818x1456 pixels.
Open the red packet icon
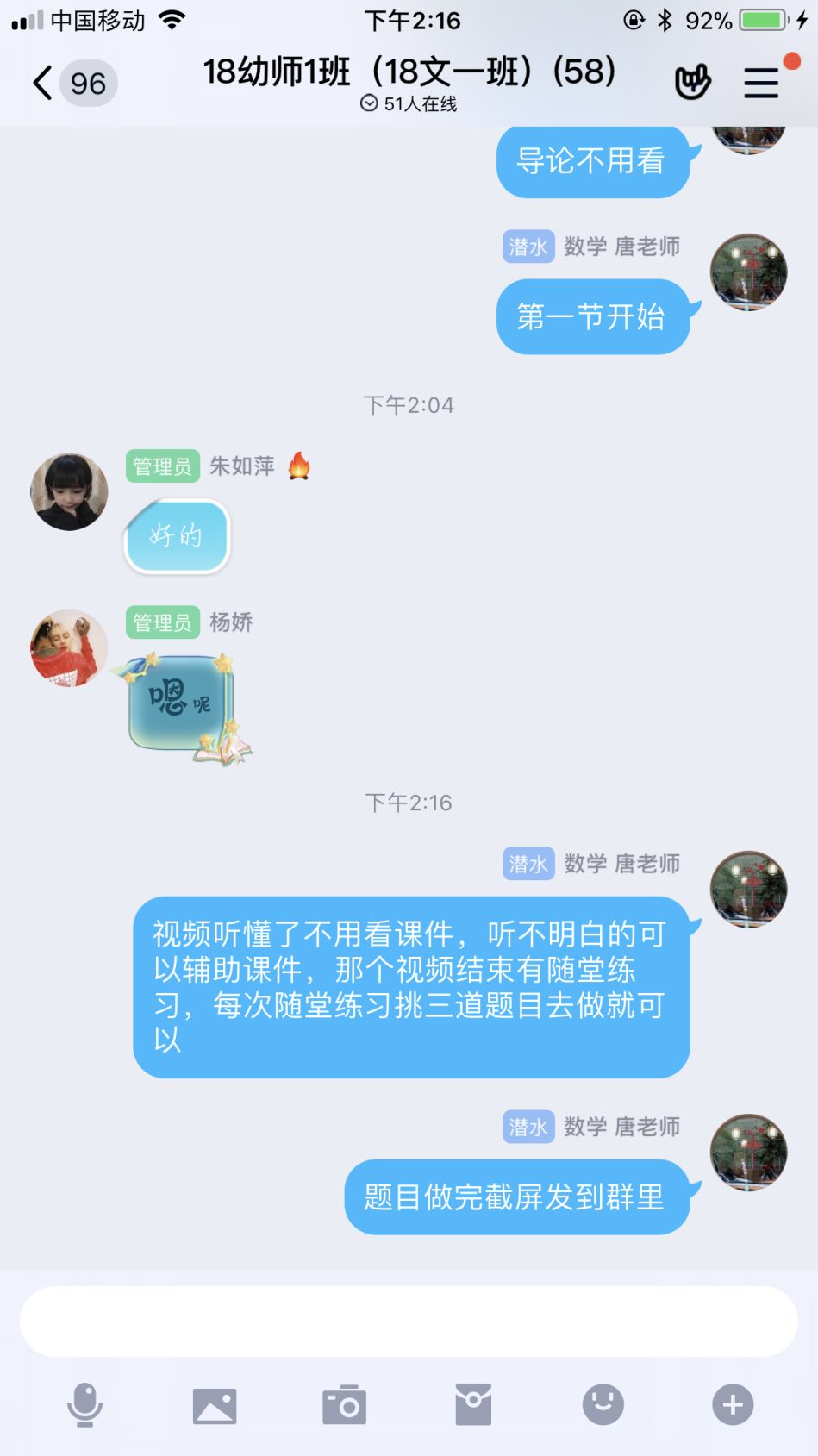[x=473, y=1405]
